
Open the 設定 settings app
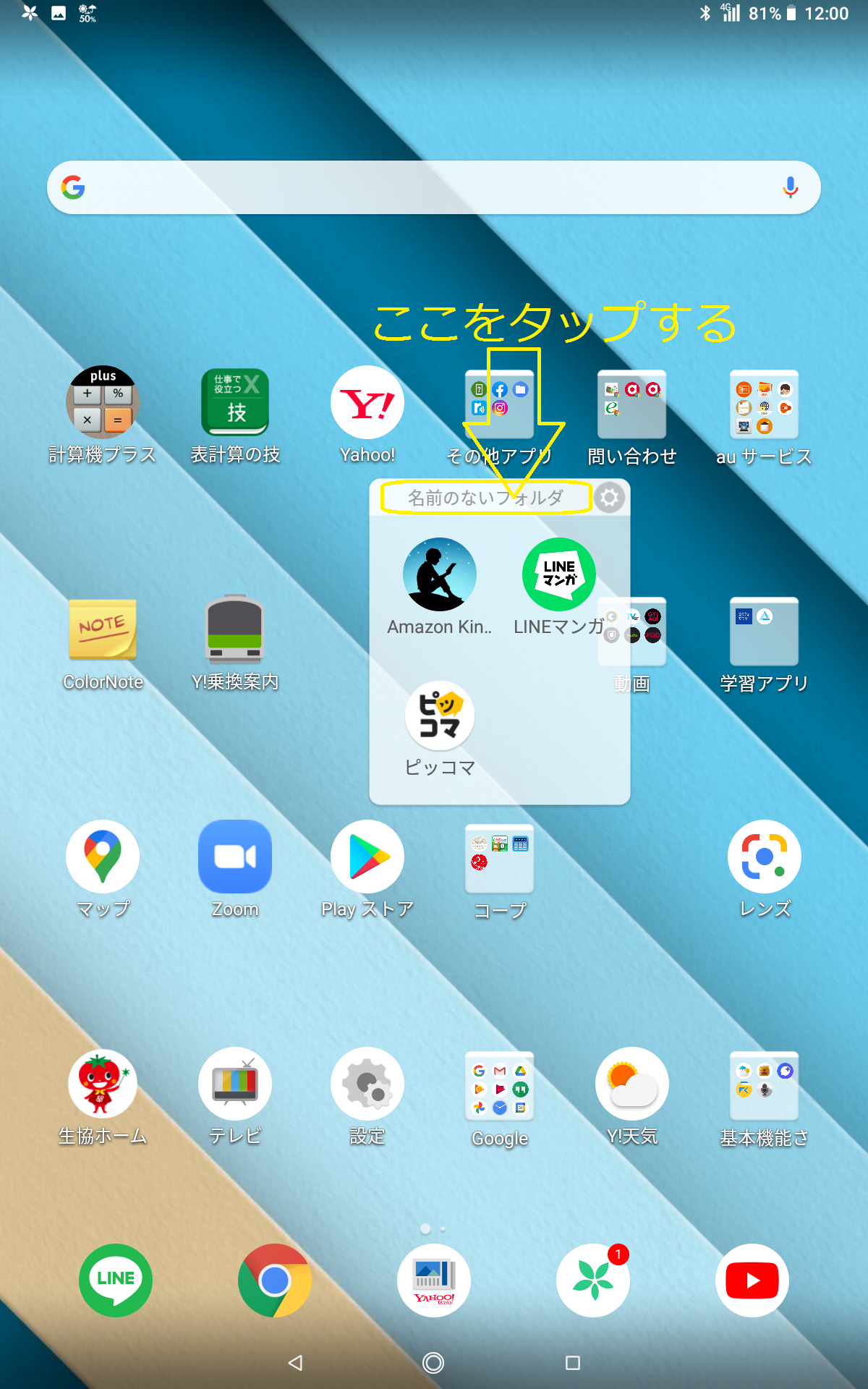(x=367, y=1084)
